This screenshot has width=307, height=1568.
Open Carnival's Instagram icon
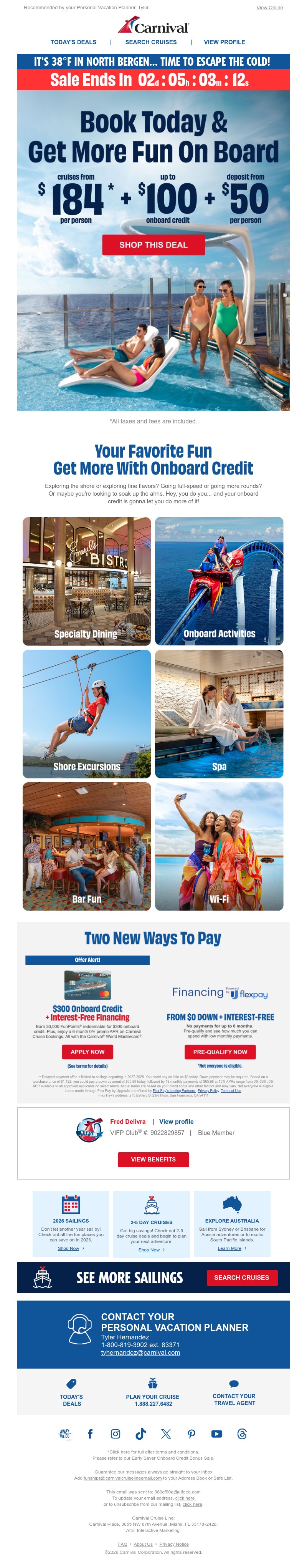pos(116,1434)
